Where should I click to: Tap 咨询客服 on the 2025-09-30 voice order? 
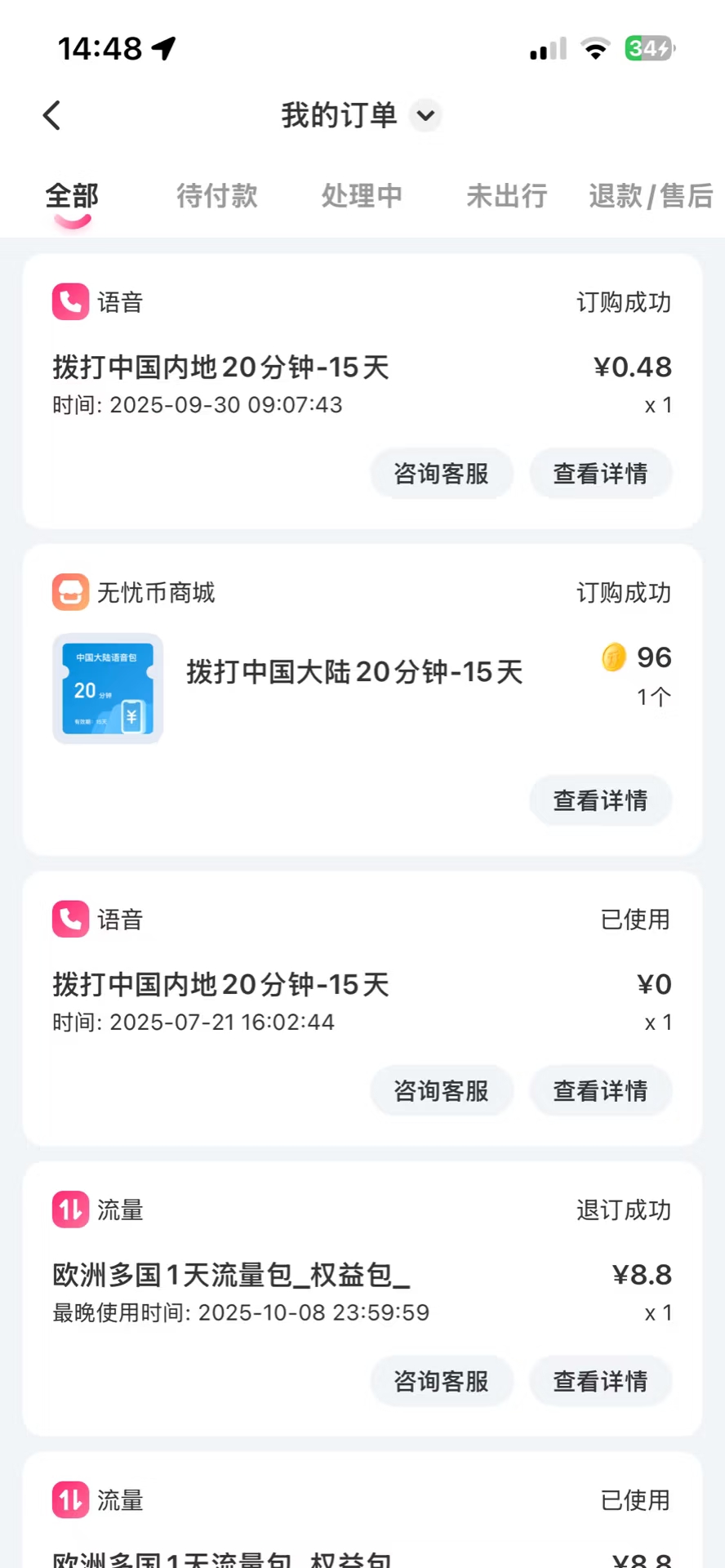pyautogui.click(x=441, y=474)
